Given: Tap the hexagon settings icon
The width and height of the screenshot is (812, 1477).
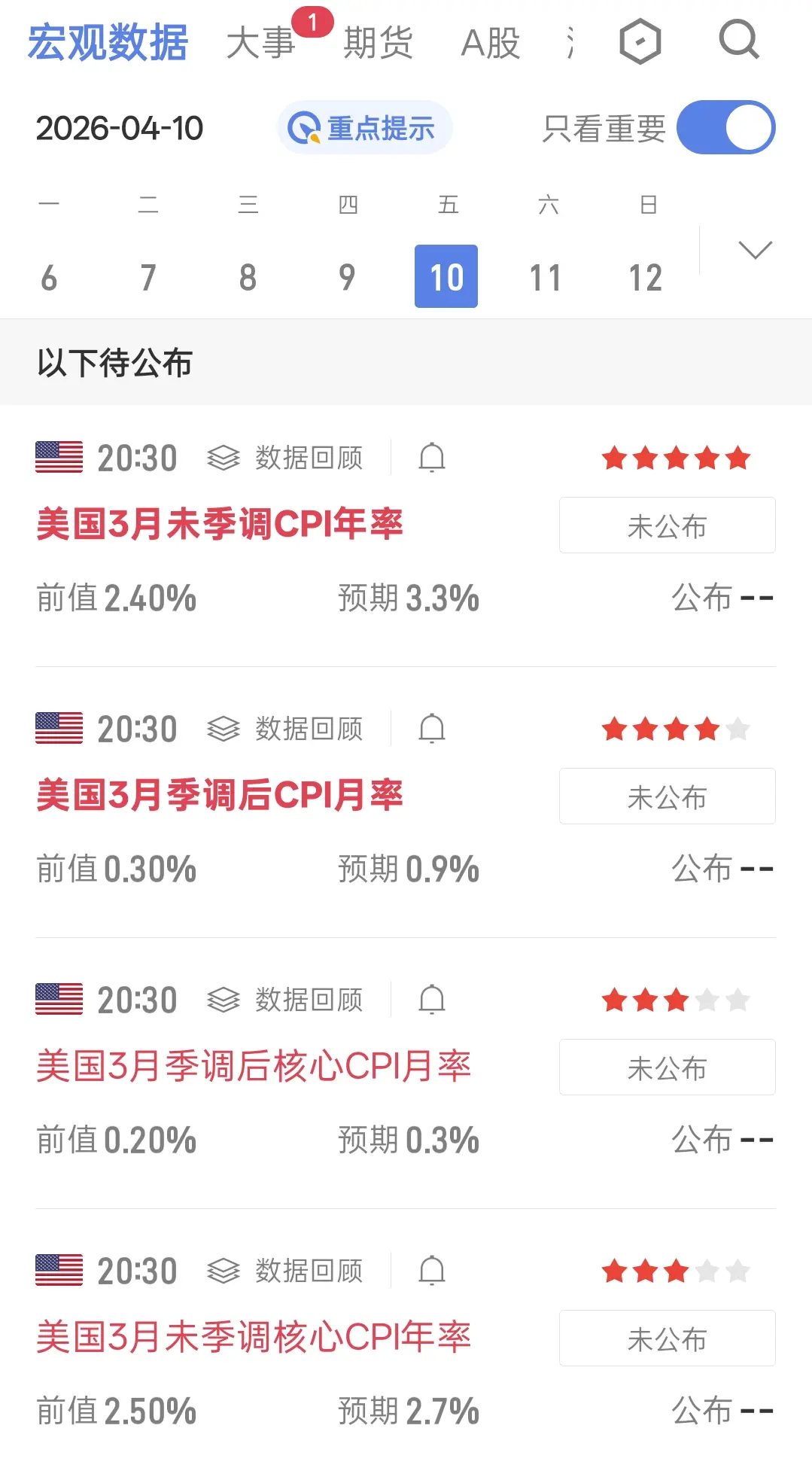Looking at the screenshot, I should (640, 42).
